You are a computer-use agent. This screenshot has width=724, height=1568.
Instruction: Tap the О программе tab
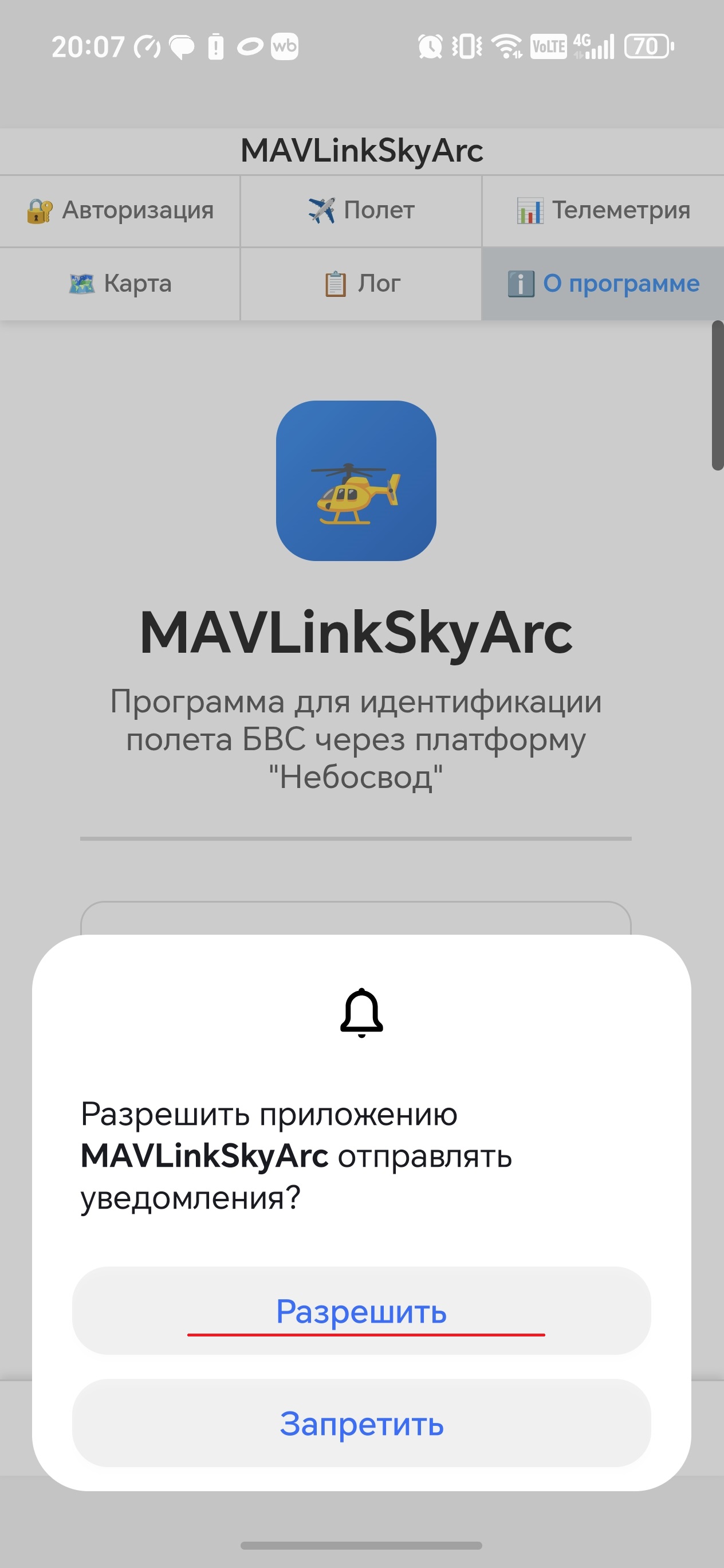[603, 284]
